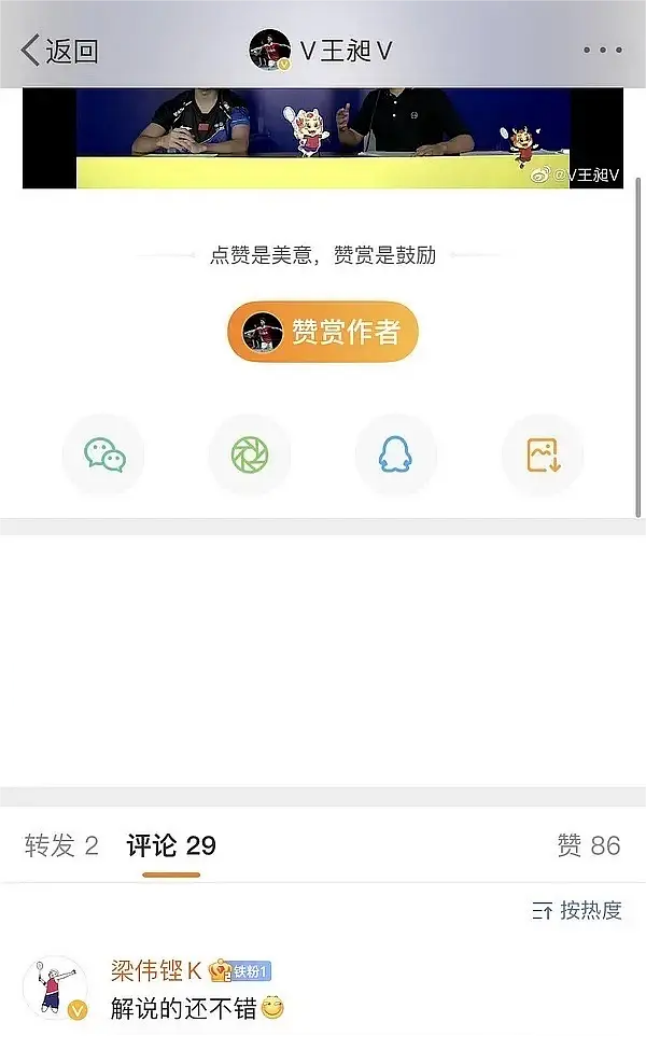Select the 评论 29 tab
The image size is (646, 1037).
[171, 846]
